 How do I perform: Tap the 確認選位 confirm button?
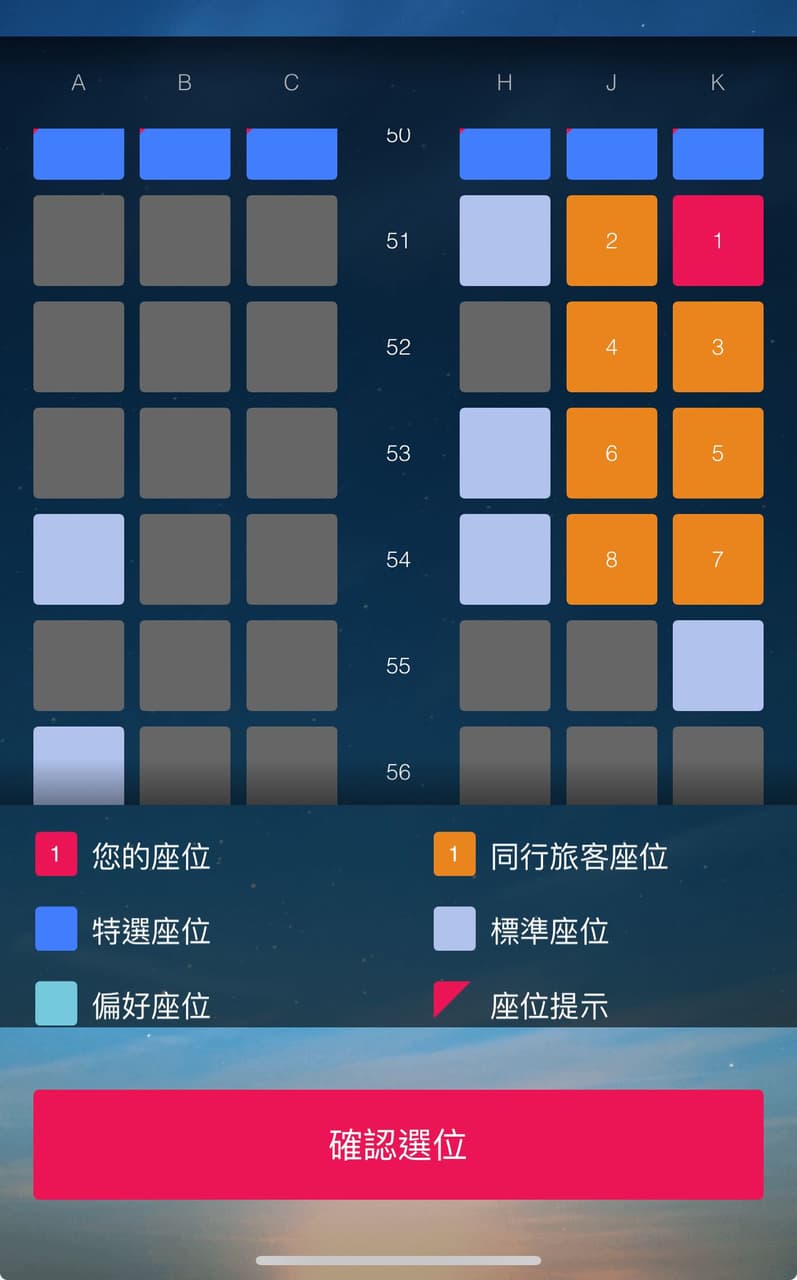pyautogui.click(x=398, y=1144)
